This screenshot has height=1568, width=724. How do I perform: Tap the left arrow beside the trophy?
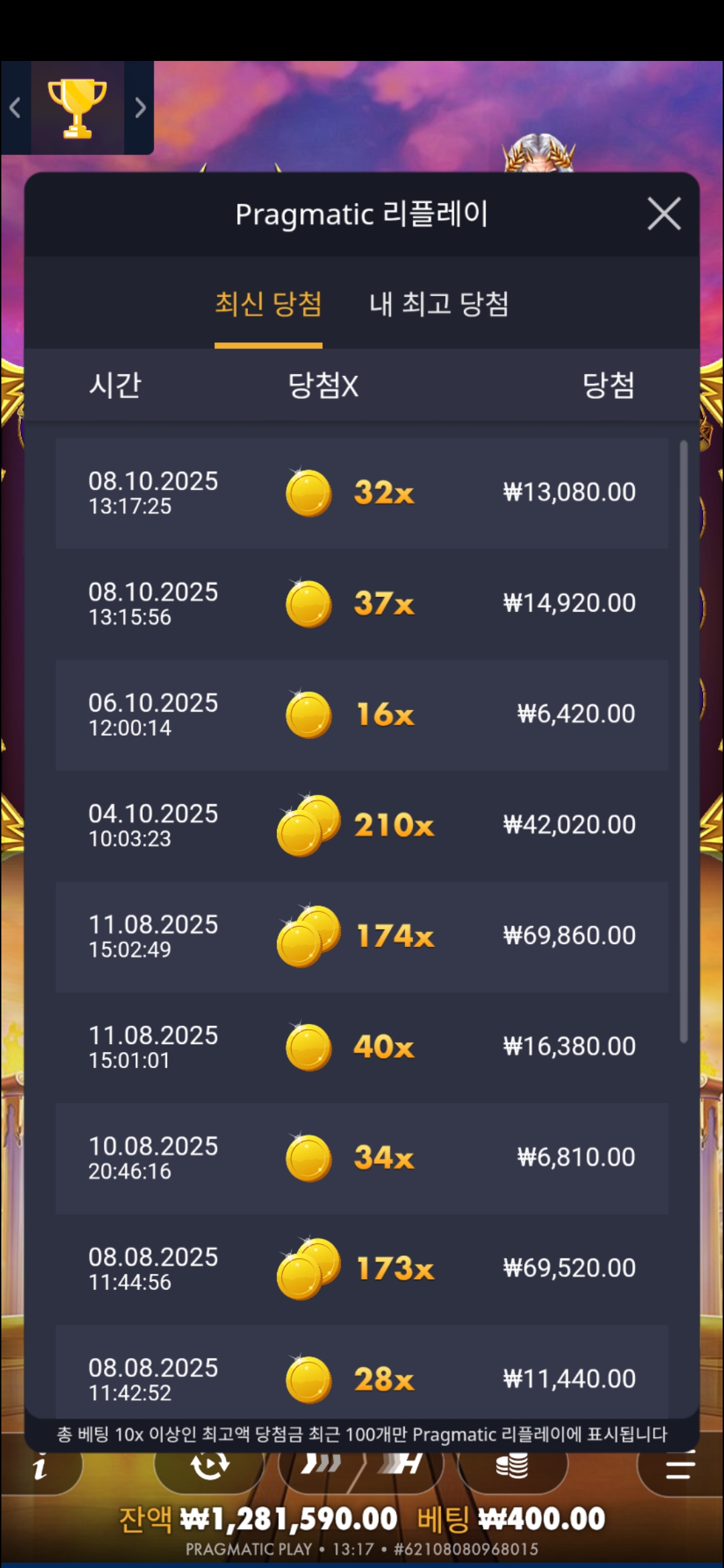[15, 108]
